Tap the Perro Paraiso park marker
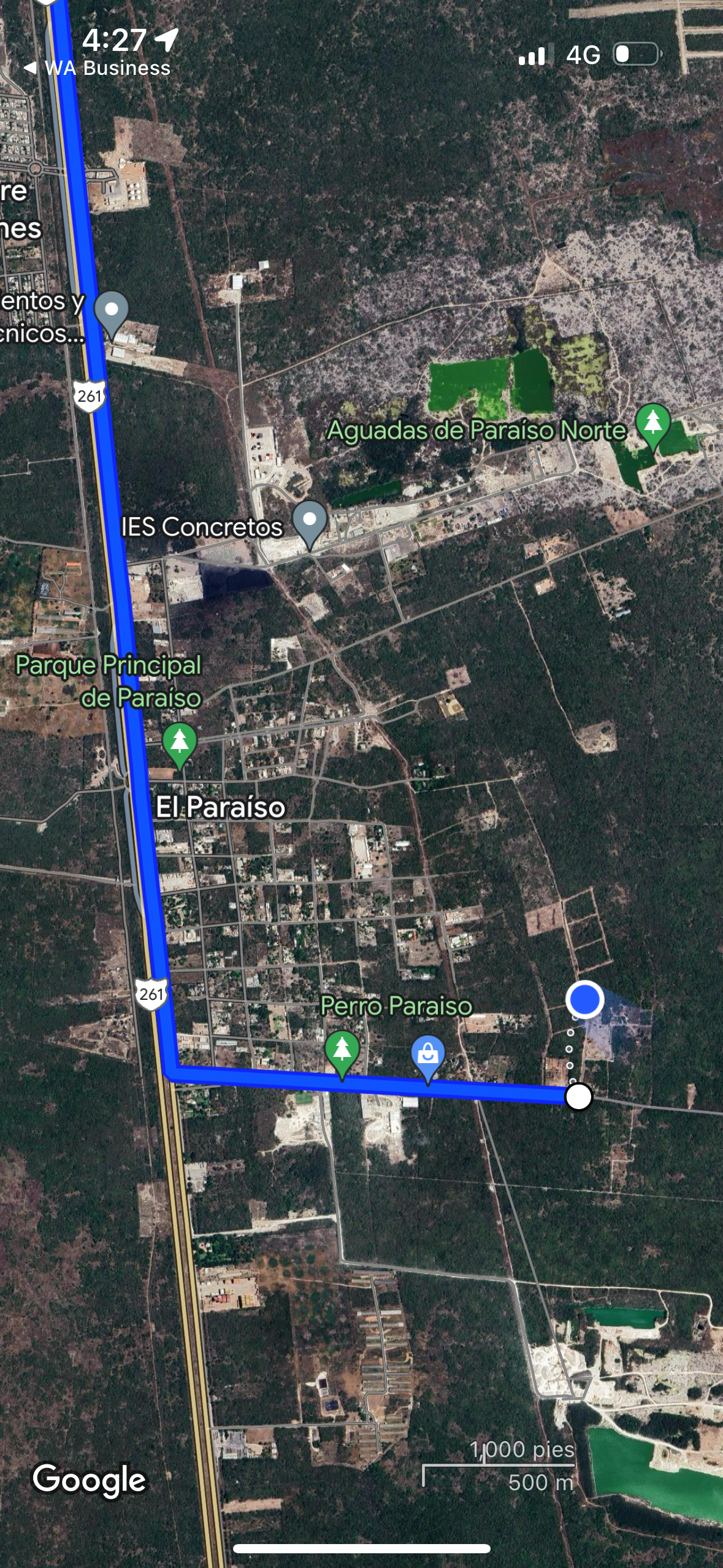 pos(342,1050)
